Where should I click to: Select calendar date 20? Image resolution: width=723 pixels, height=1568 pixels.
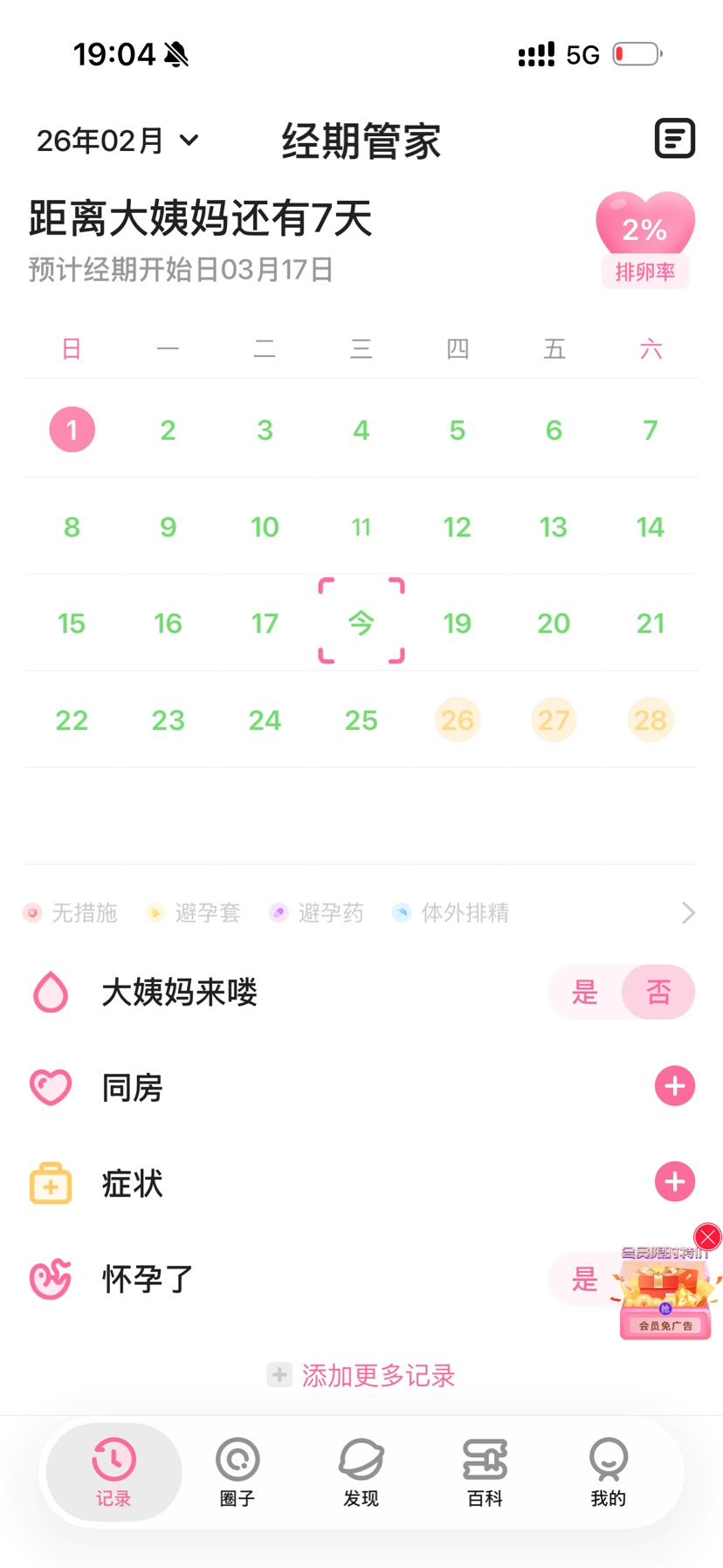tap(554, 623)
